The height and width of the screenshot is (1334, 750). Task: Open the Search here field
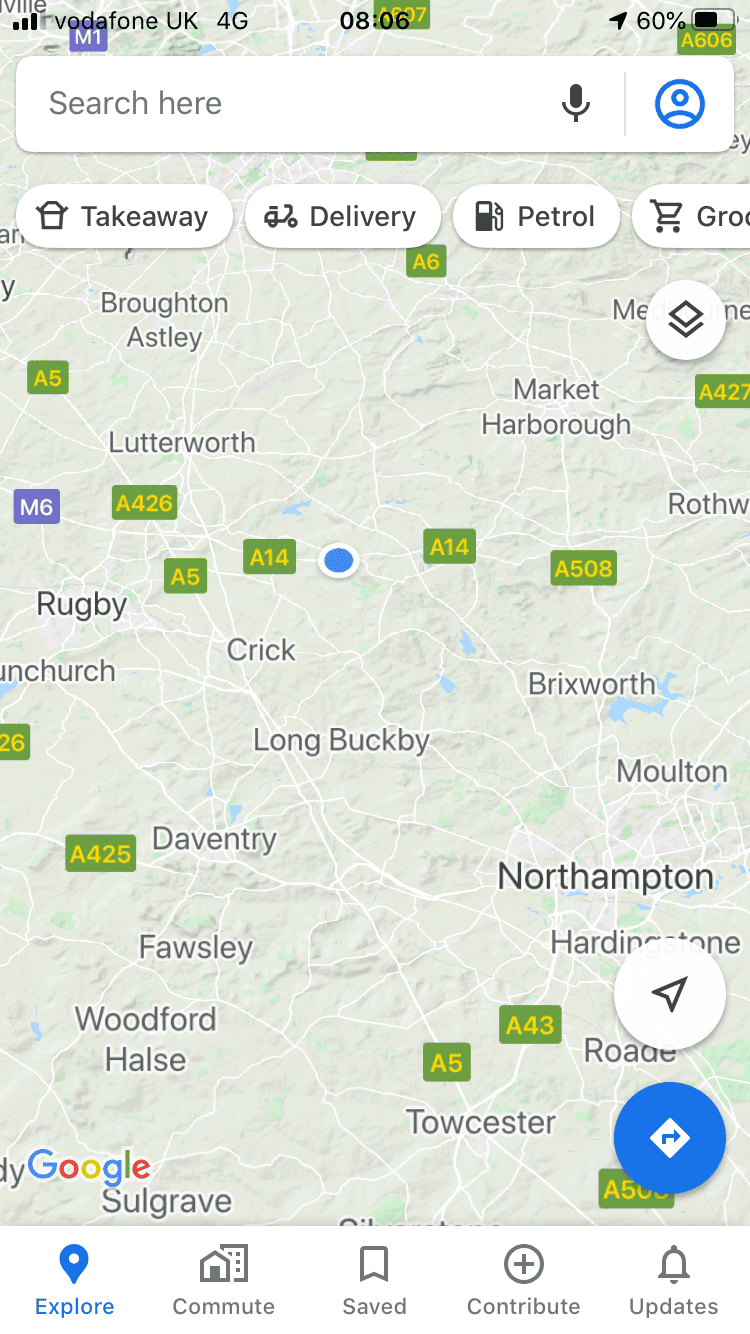(290, 104)
